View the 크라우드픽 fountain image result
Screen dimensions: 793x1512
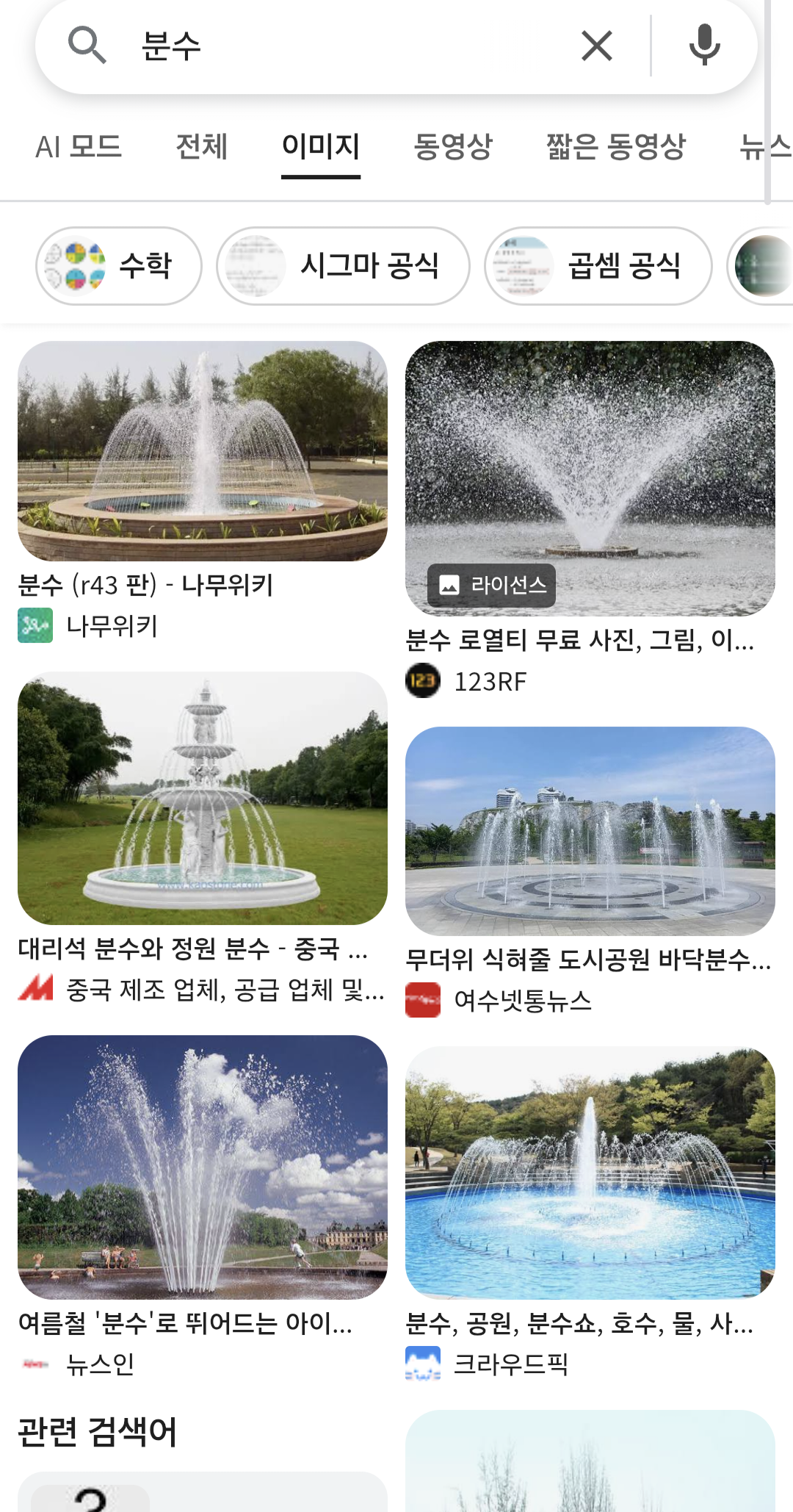pyautogui.click(x=590, y=1173)
